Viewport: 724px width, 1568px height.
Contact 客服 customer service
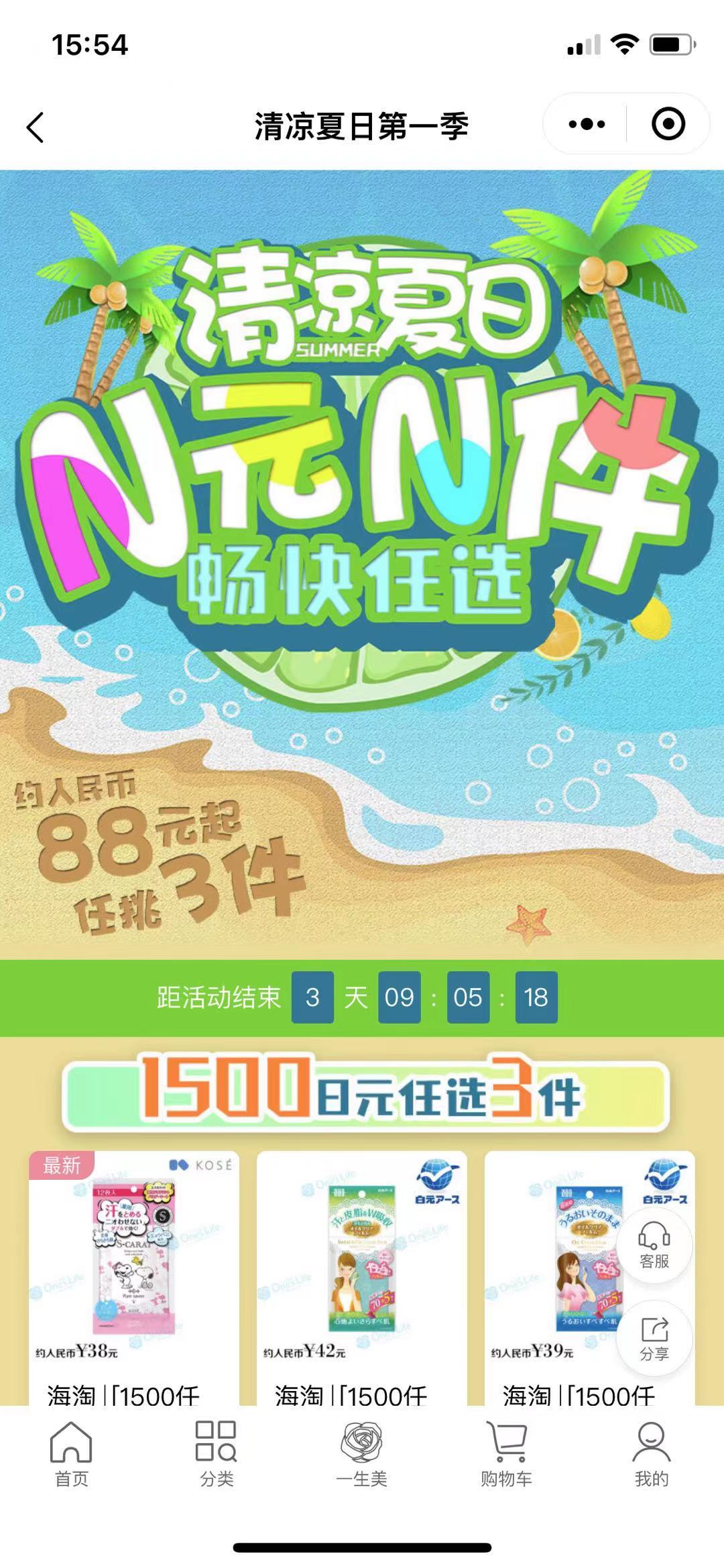[x=654, y=1244]
